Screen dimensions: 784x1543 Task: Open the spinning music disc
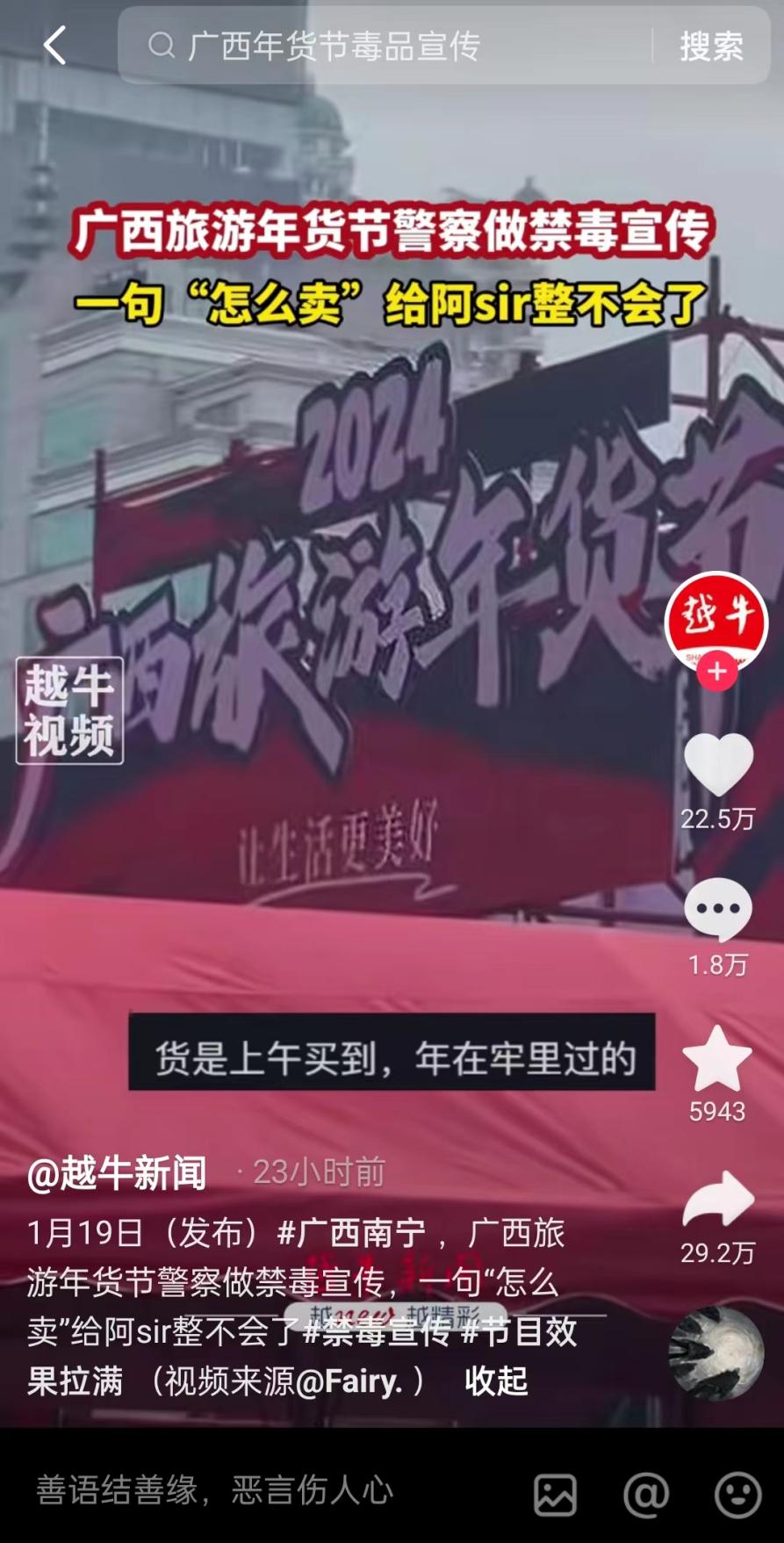[x=716, y=1353]
